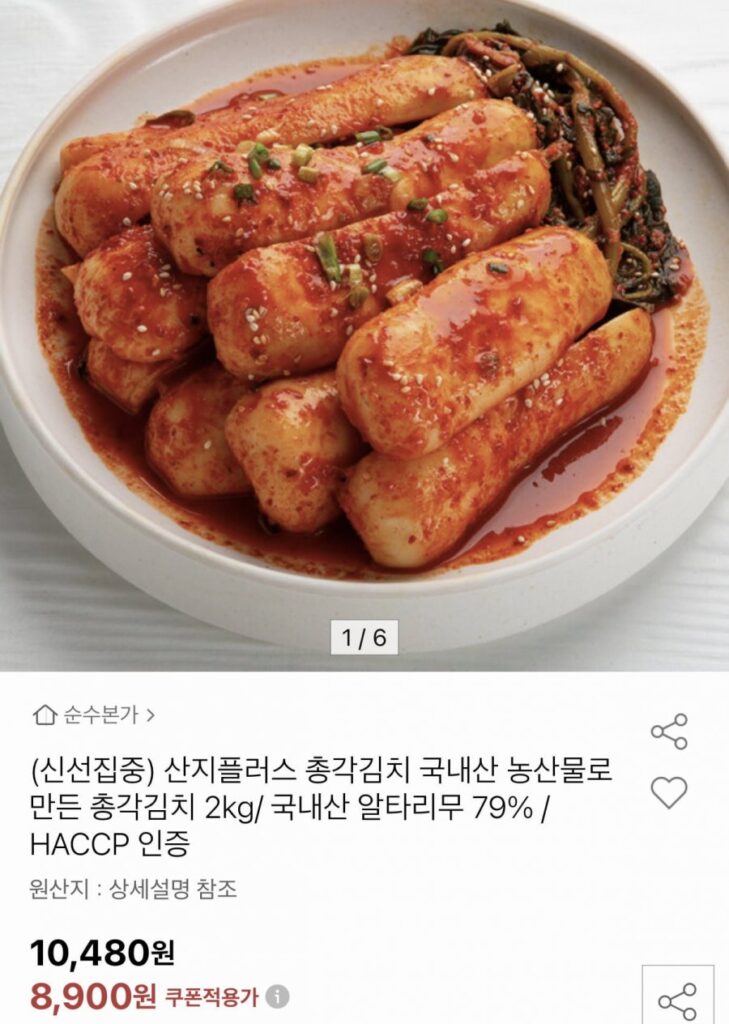Viewport: 729px width, 1024px height.
Task: Open the kimchi product photo
Action: pyautogui.click(x=364, y=320)
